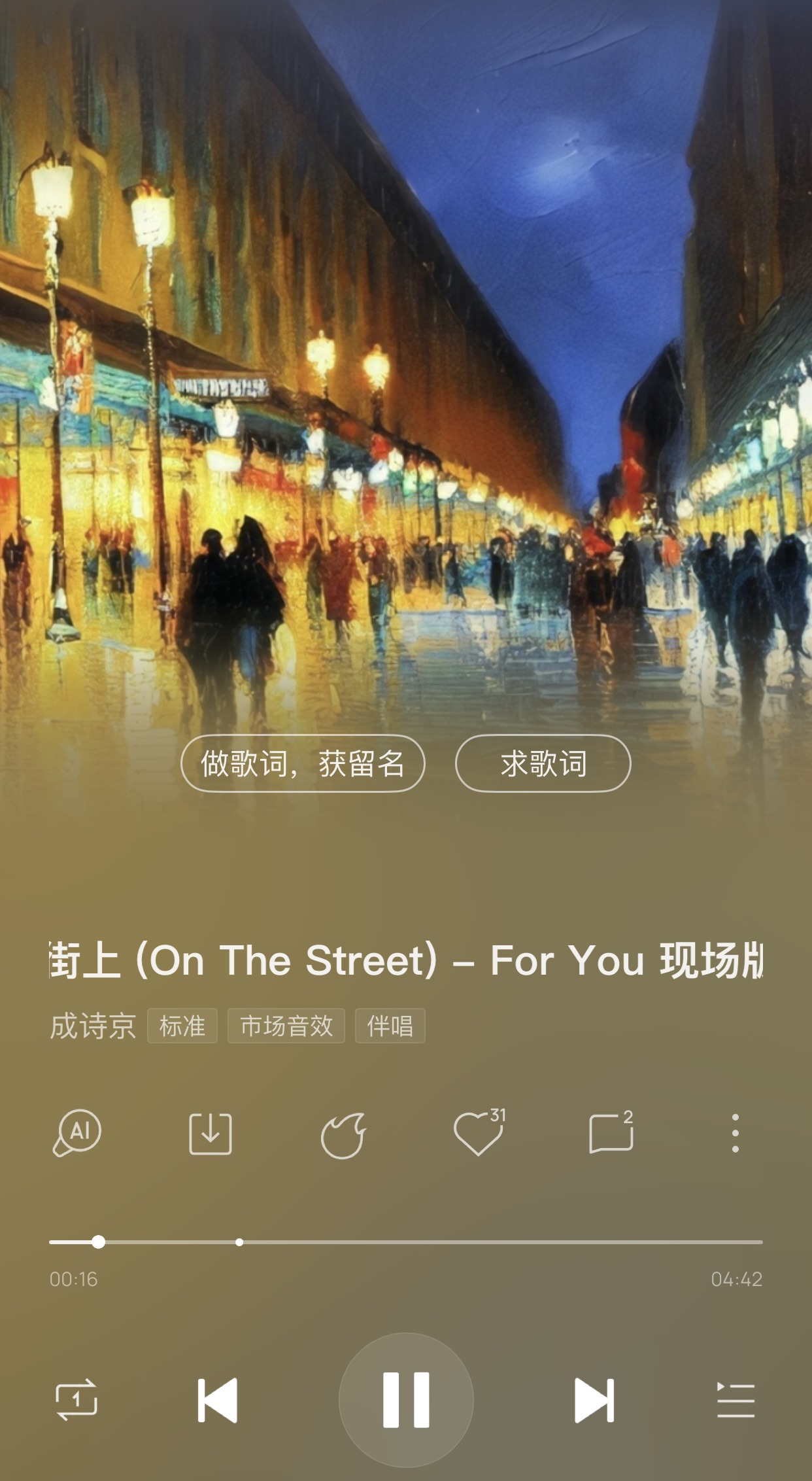The height and width of the screenshot is (1481, 812).
Task: Request lyrics with 求歌词
Action: coord(543,763)
